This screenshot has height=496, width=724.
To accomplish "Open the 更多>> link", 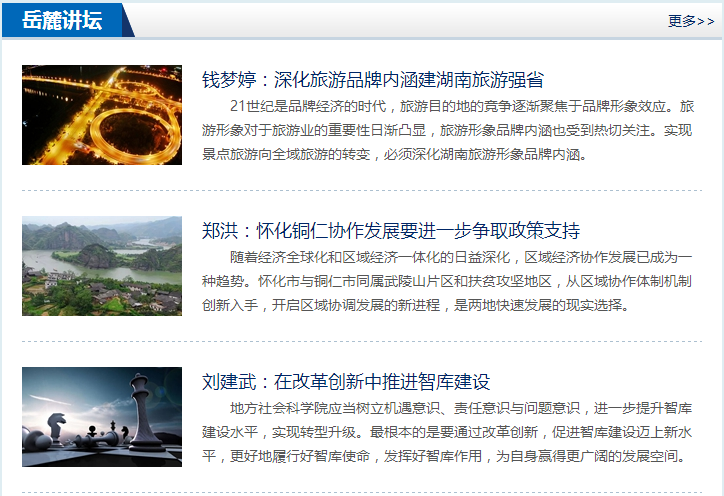I will coord(690,21).
